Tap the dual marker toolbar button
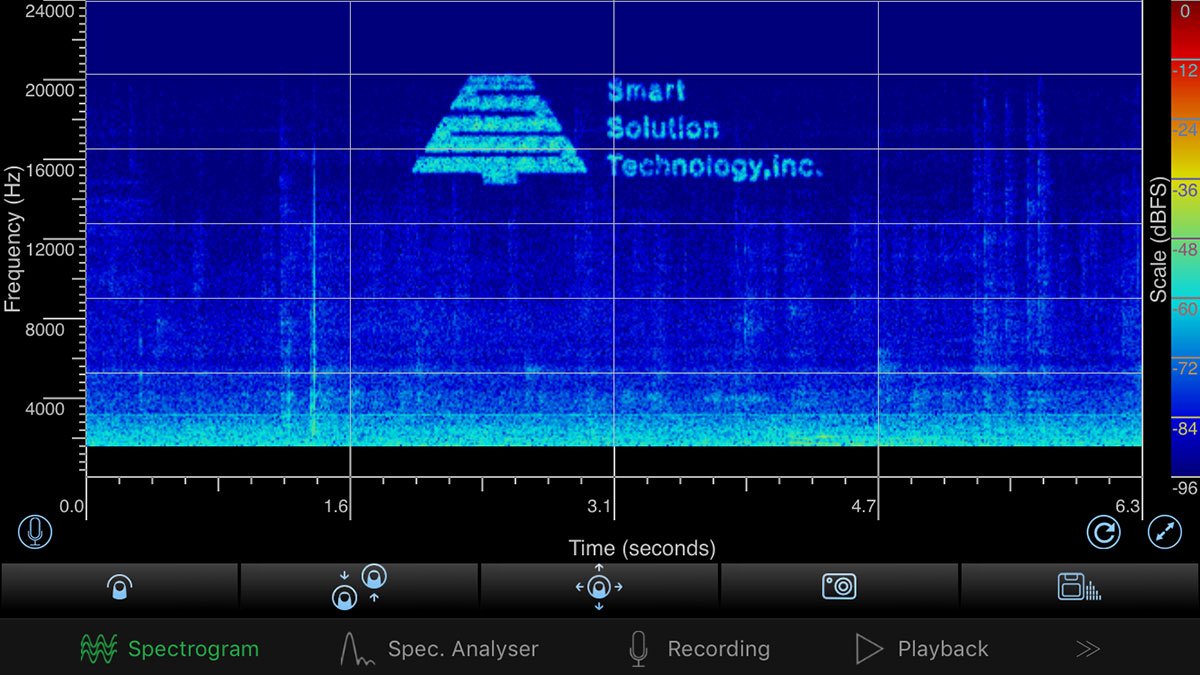The height and width of the screenshot is (675, 1200). (x=359, y=587)
